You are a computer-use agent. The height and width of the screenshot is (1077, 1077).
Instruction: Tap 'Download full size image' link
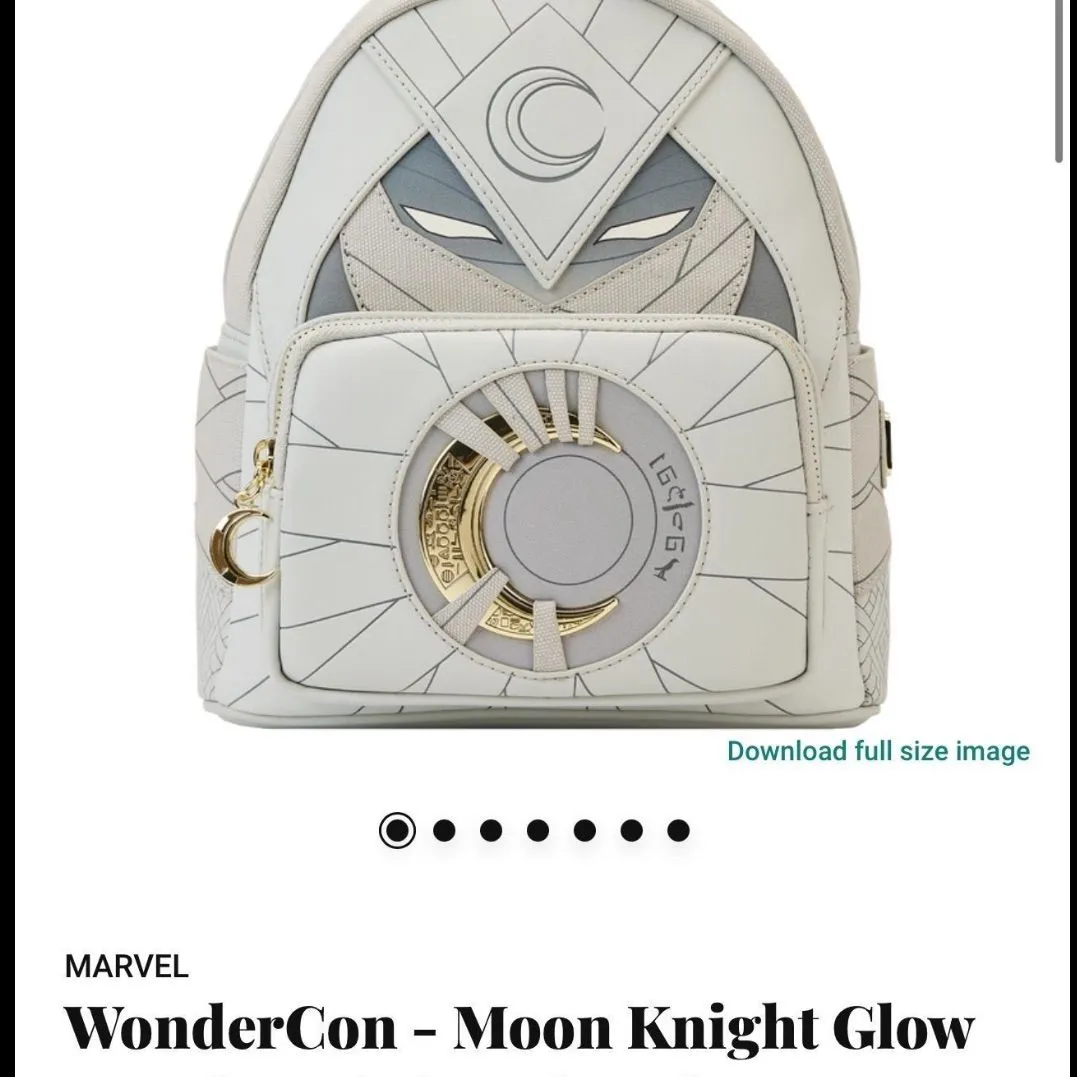(x=877, y=751)
